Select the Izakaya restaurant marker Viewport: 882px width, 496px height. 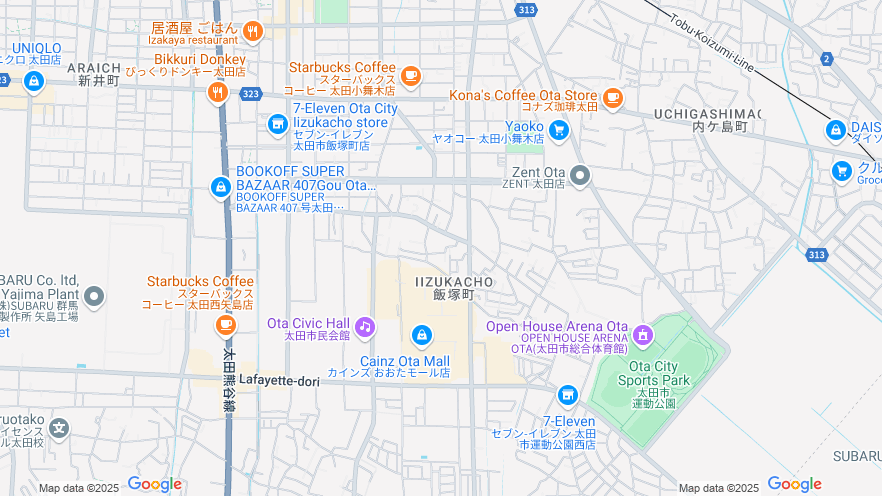252,31
